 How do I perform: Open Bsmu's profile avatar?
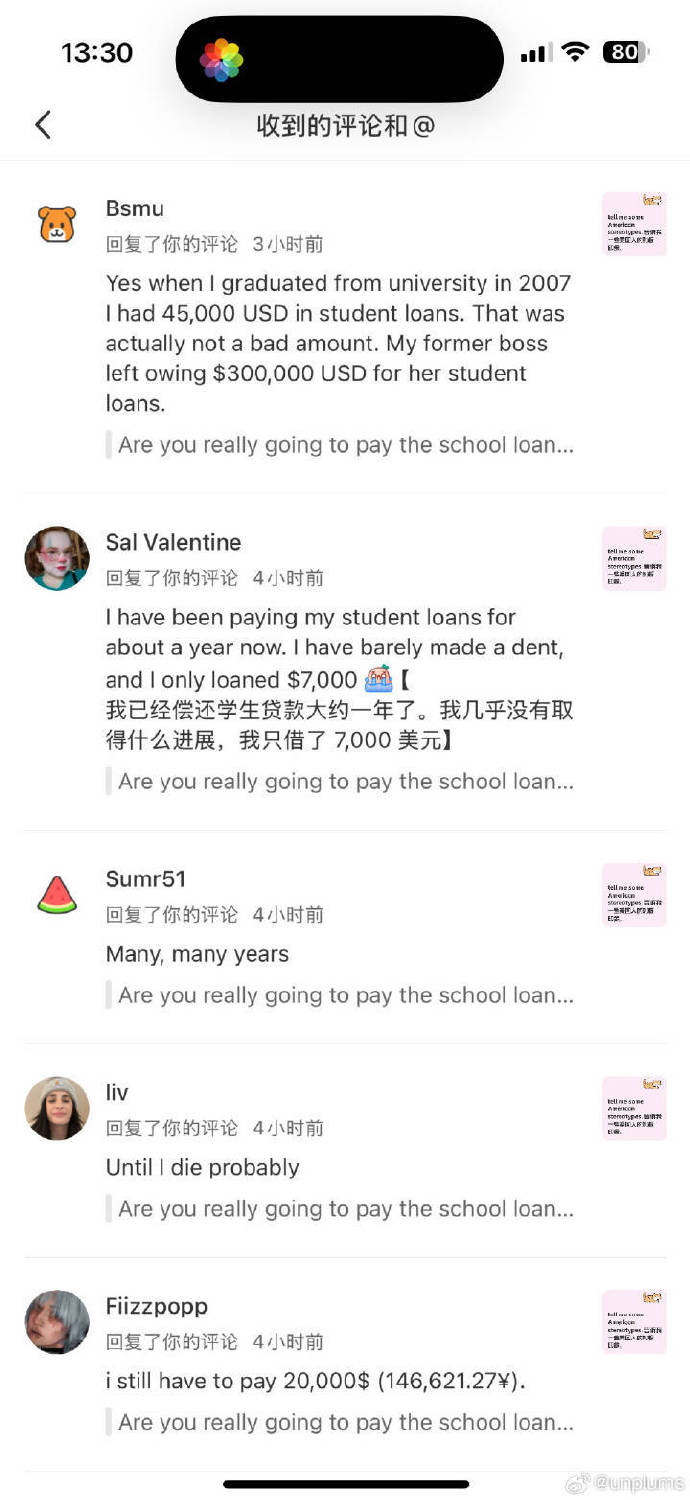point(57,224)
